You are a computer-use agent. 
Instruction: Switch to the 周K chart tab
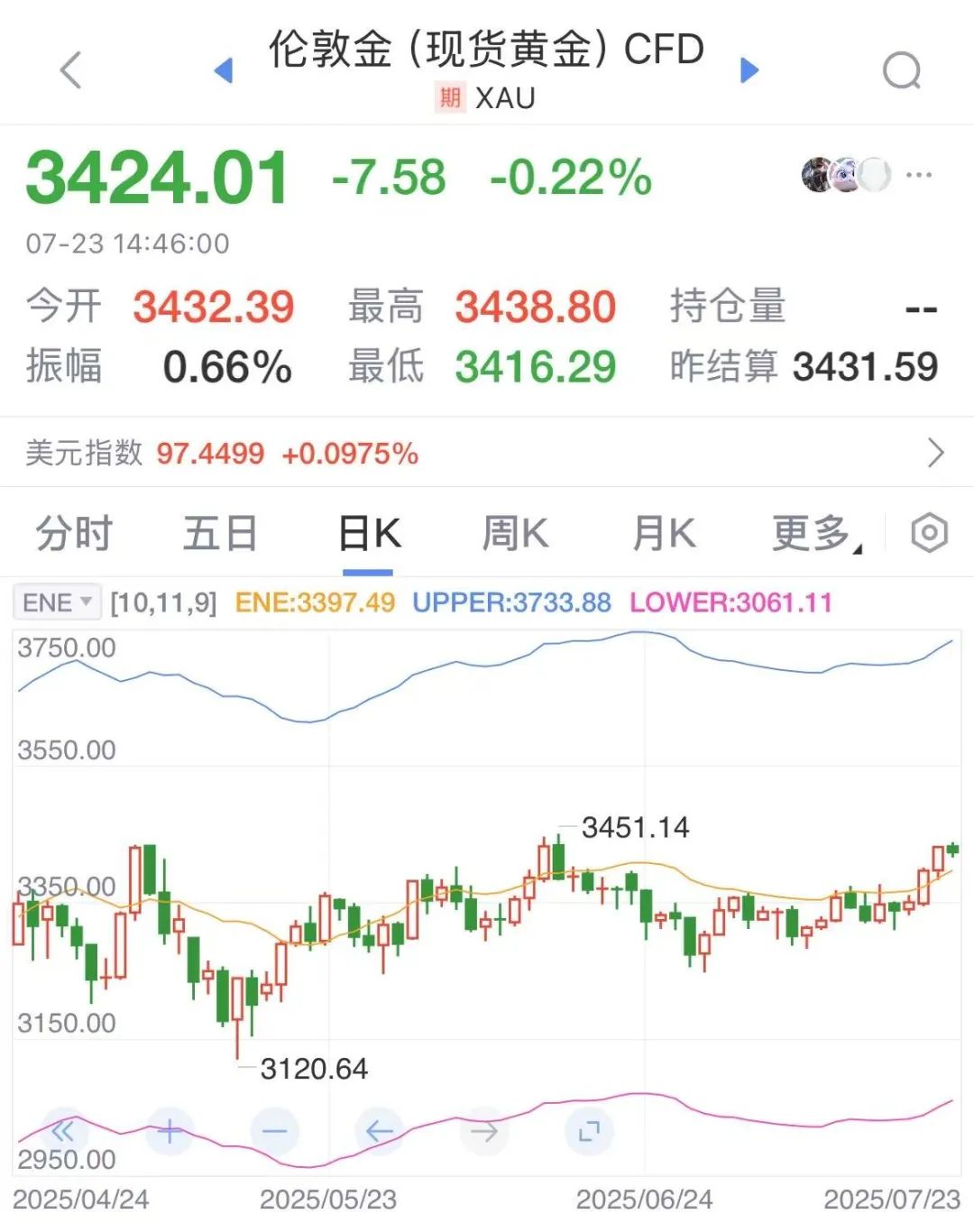(515, 533)
